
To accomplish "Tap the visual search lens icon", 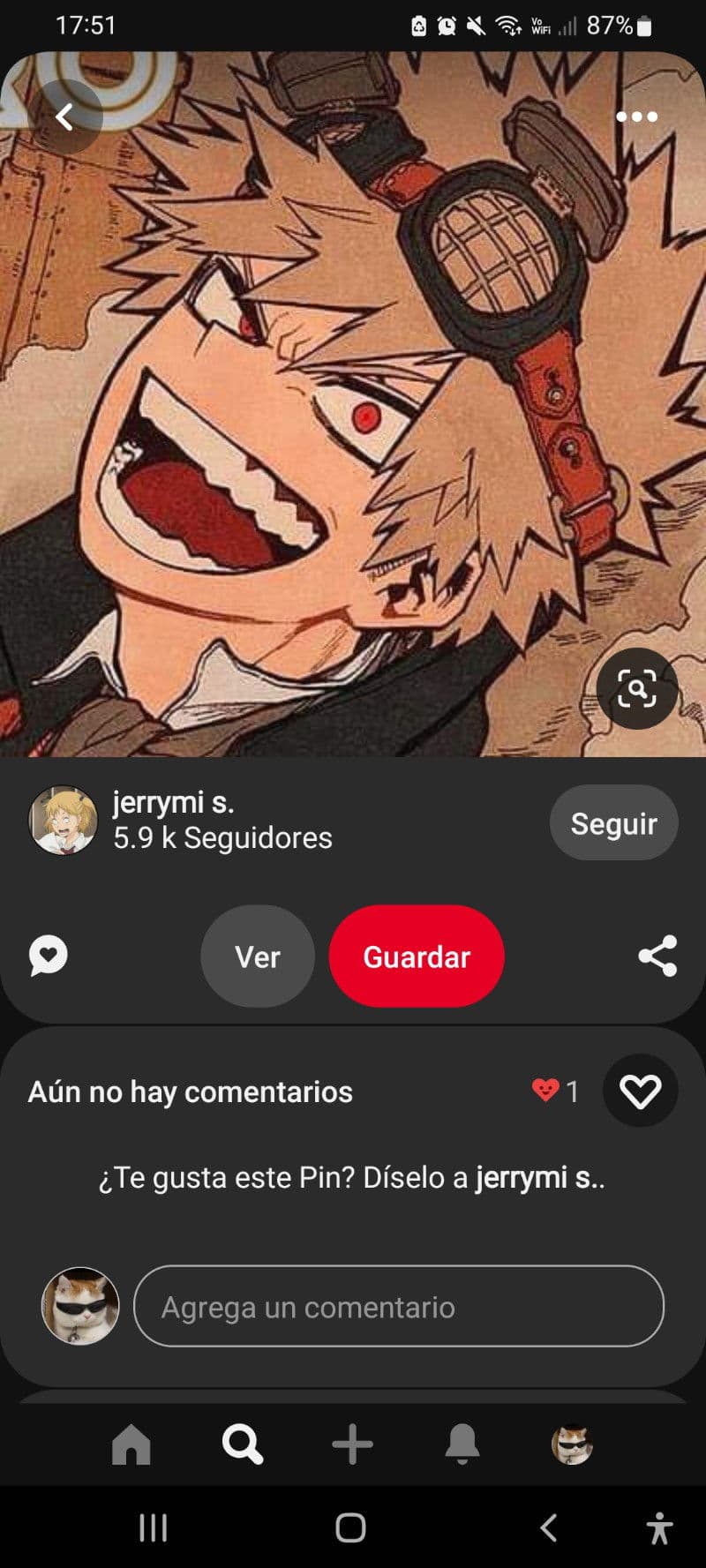I will [x=636, y=689].
